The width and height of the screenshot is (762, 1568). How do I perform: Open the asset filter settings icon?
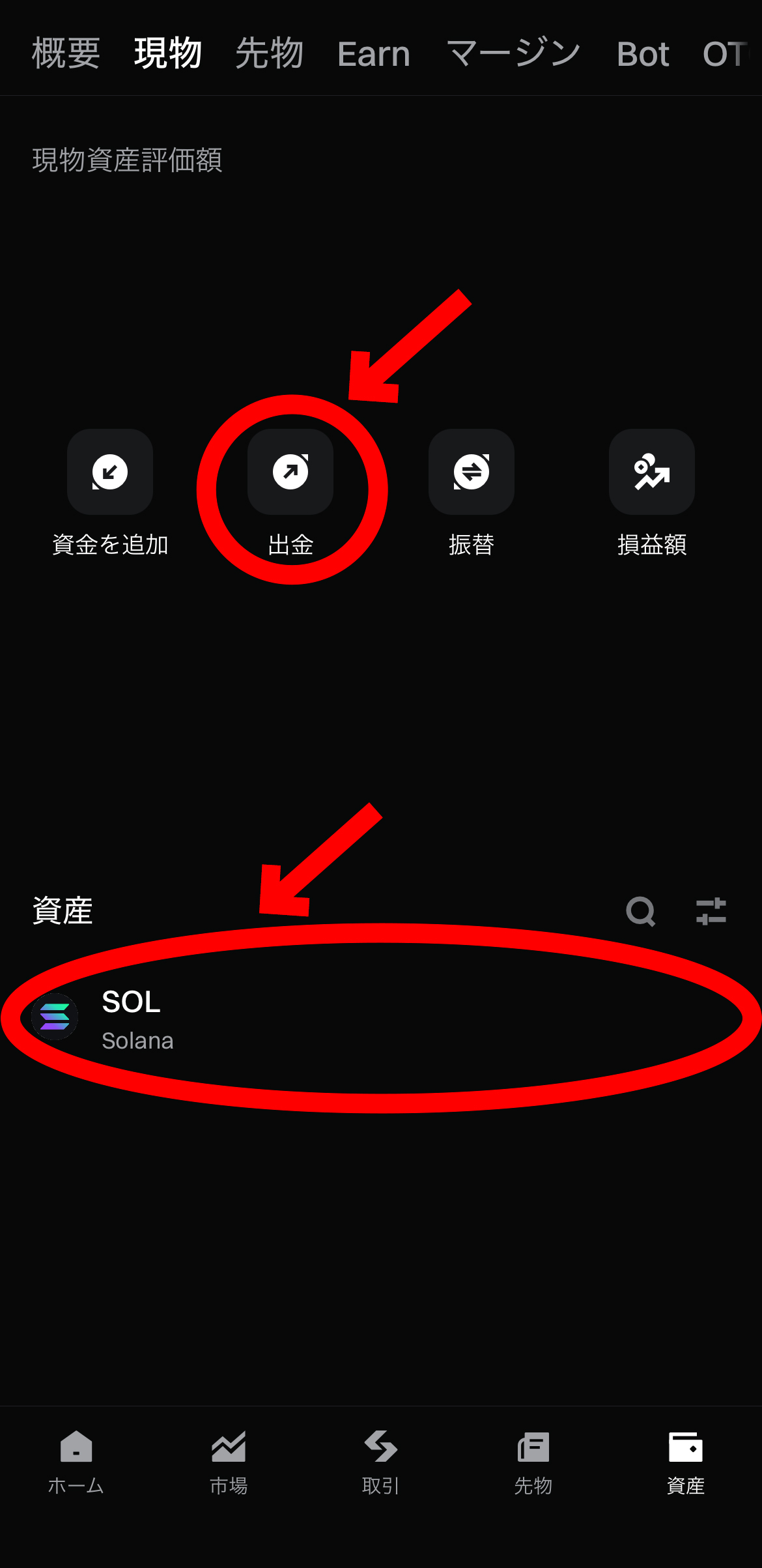coord(711,911)
